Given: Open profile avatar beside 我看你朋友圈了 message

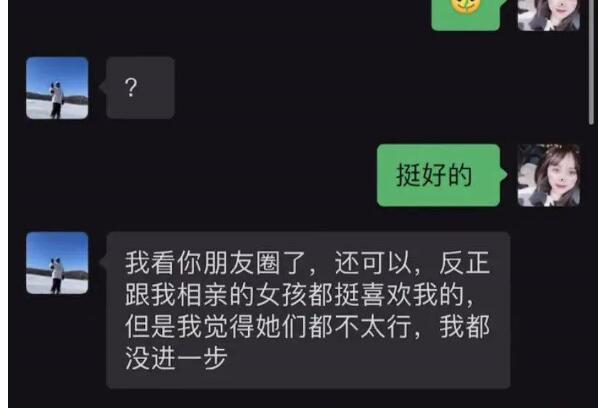Looking at the screenshot, I should pos(57,263).
